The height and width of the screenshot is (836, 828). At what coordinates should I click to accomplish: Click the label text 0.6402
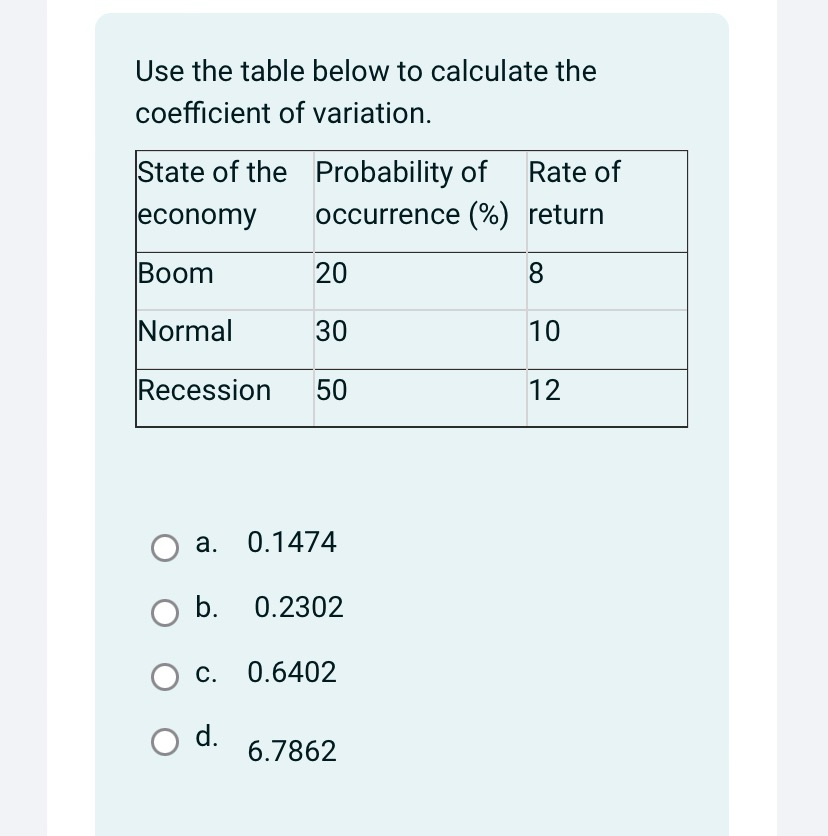(291, 673)
